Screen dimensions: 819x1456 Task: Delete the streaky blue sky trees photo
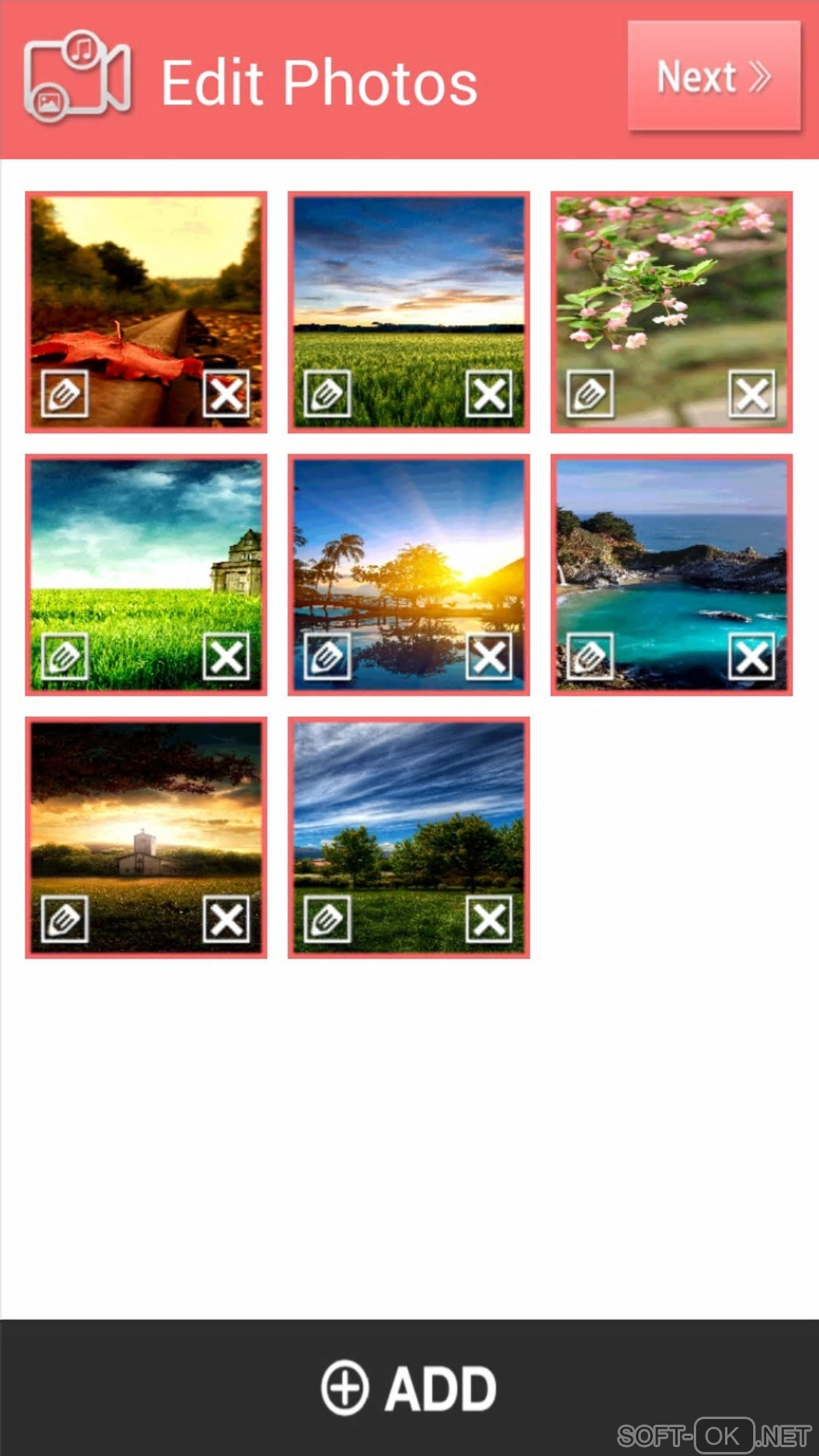click(x=489, y=920)
